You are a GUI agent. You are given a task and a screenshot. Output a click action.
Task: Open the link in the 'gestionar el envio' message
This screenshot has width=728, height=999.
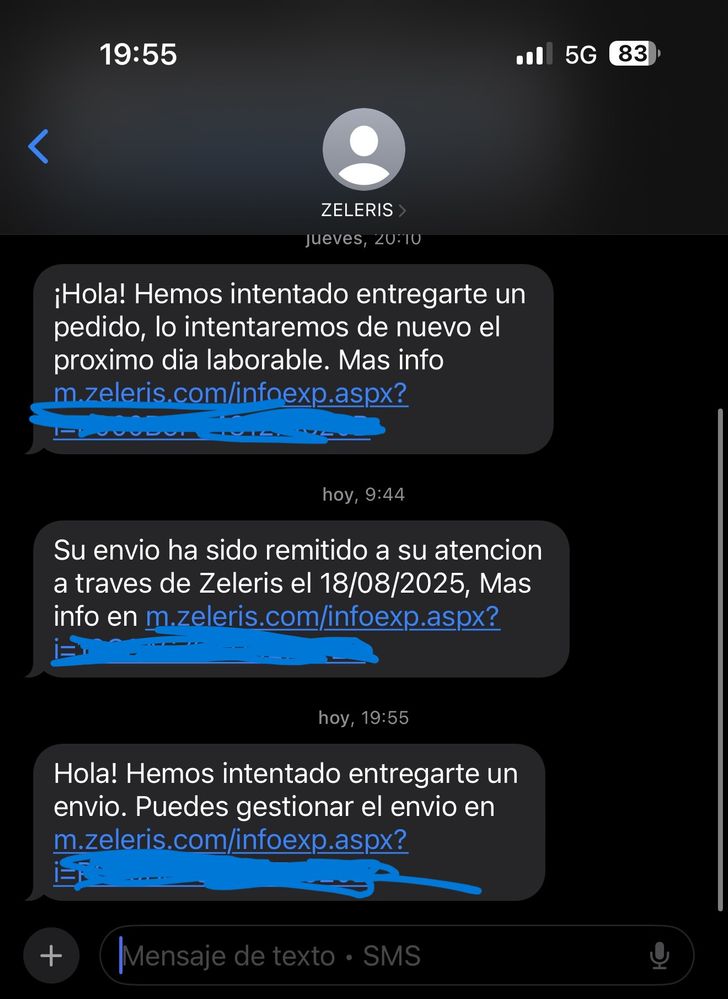231,841
